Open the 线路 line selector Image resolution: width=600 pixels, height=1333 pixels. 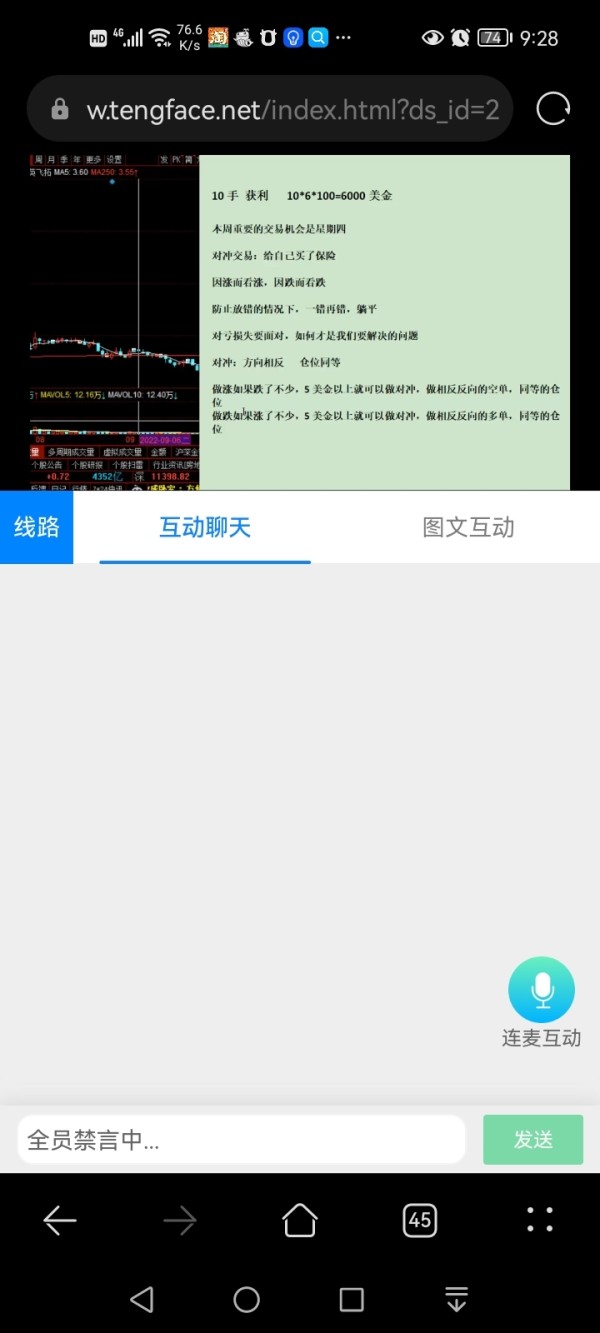(x=36, y=527)
